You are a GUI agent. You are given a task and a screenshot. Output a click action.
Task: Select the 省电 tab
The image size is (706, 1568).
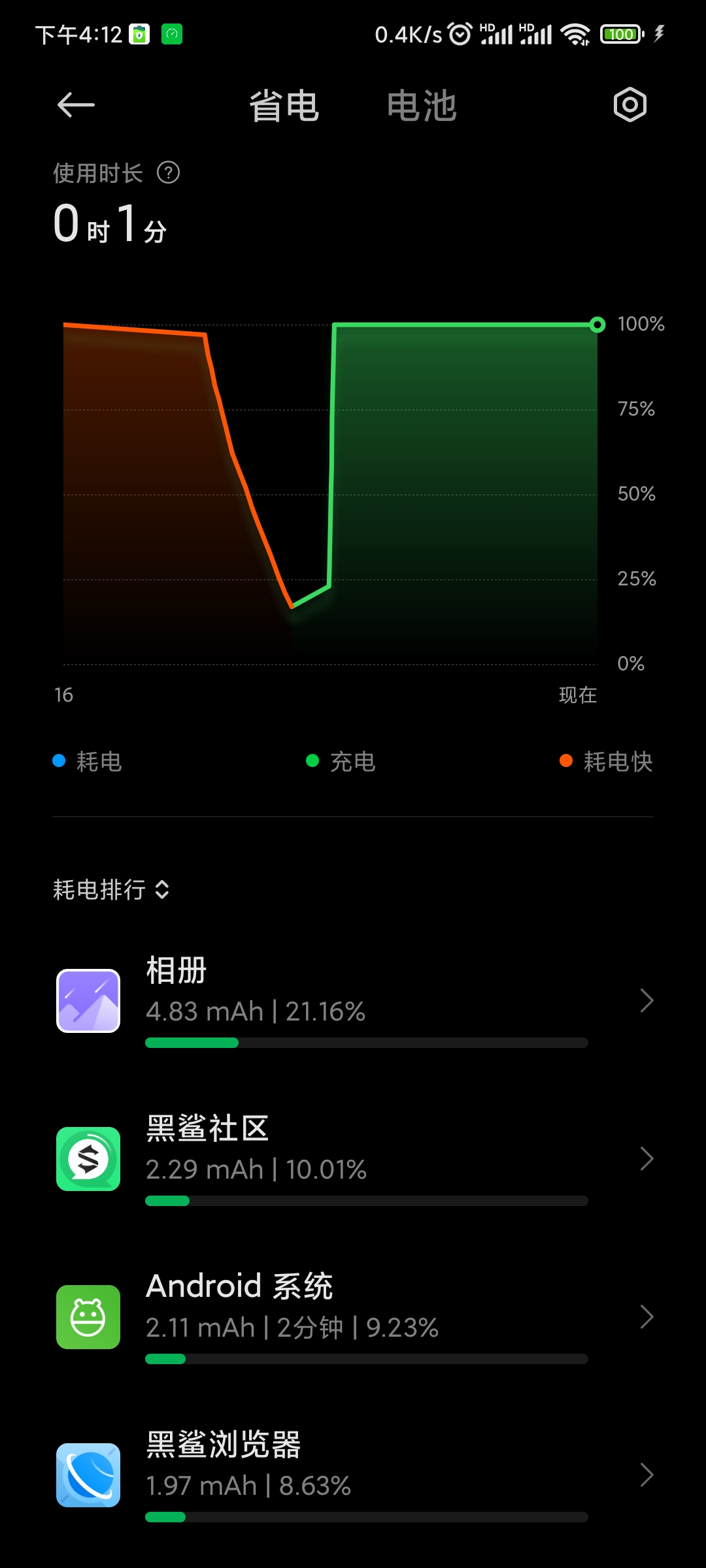(284, 106)
